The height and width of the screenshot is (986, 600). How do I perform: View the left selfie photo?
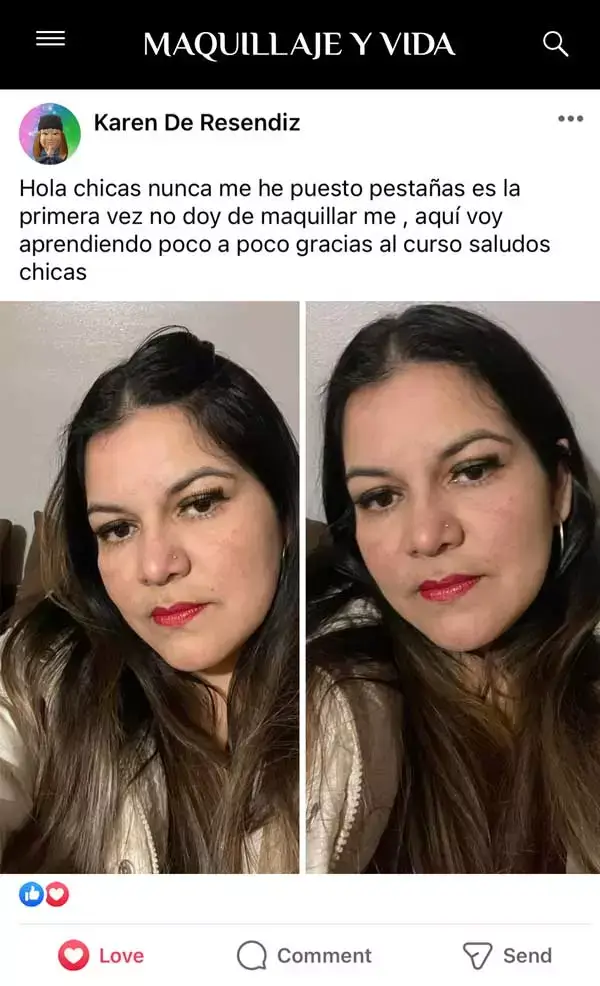[150, 587]
